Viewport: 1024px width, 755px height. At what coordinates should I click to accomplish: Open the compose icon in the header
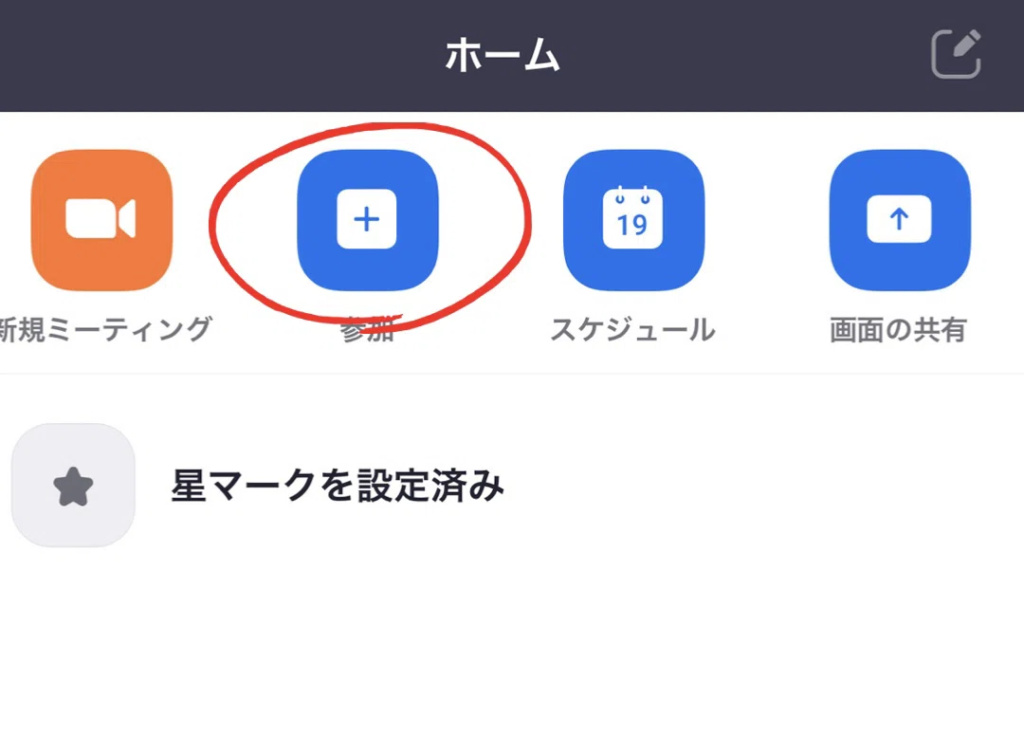coord(956,54)
